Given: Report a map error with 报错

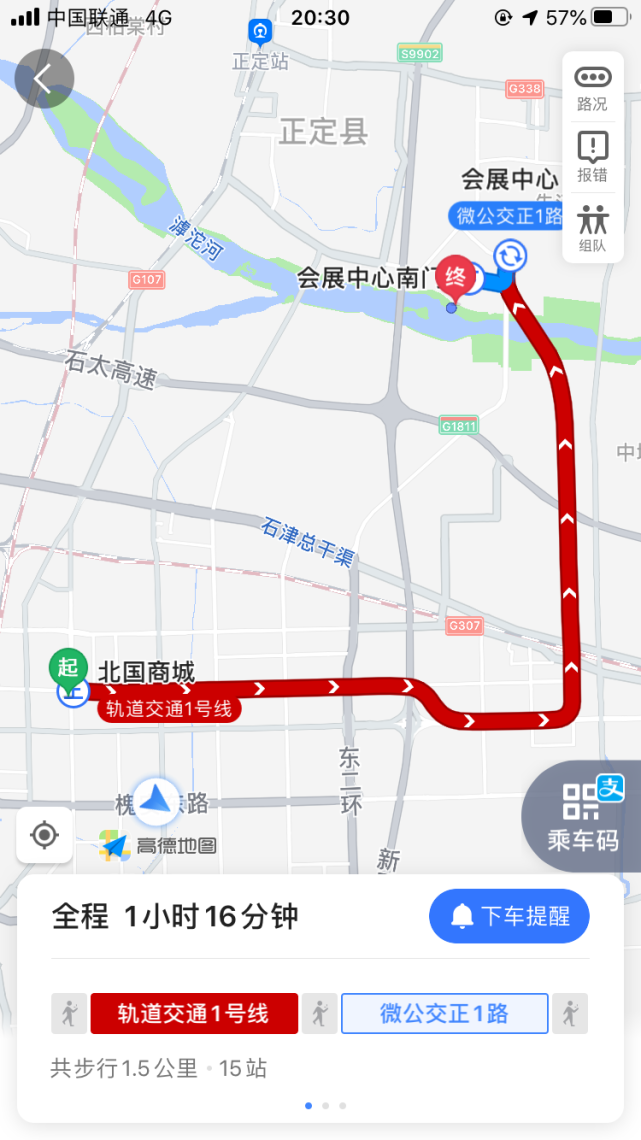Looking at the screenshot, I should tap(592, 158).
